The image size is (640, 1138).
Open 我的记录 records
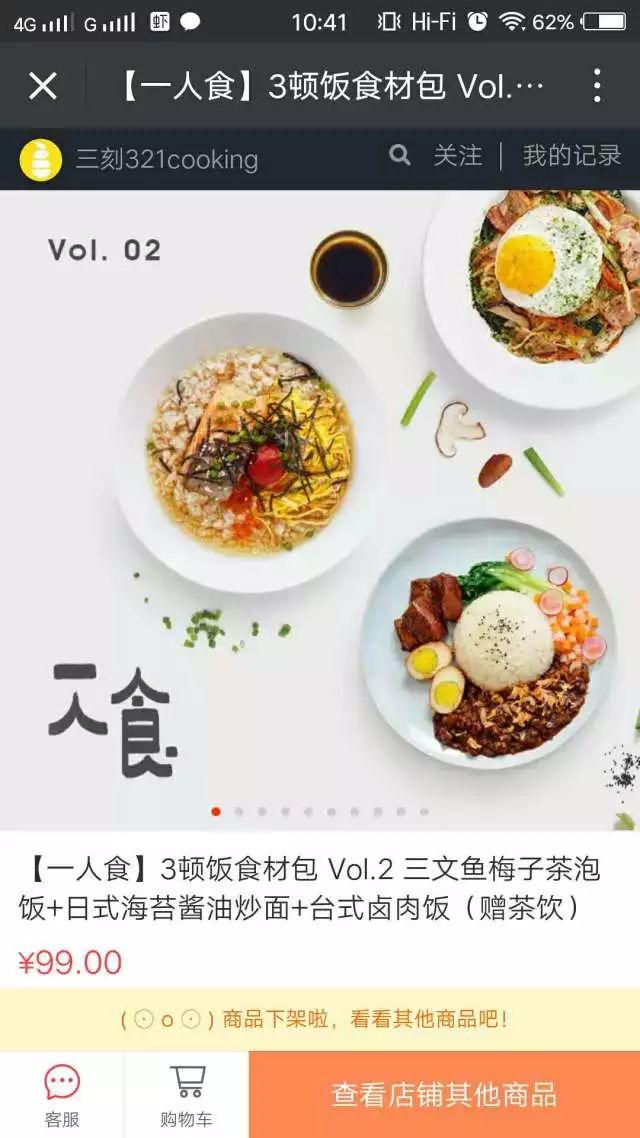click(572, 156)
